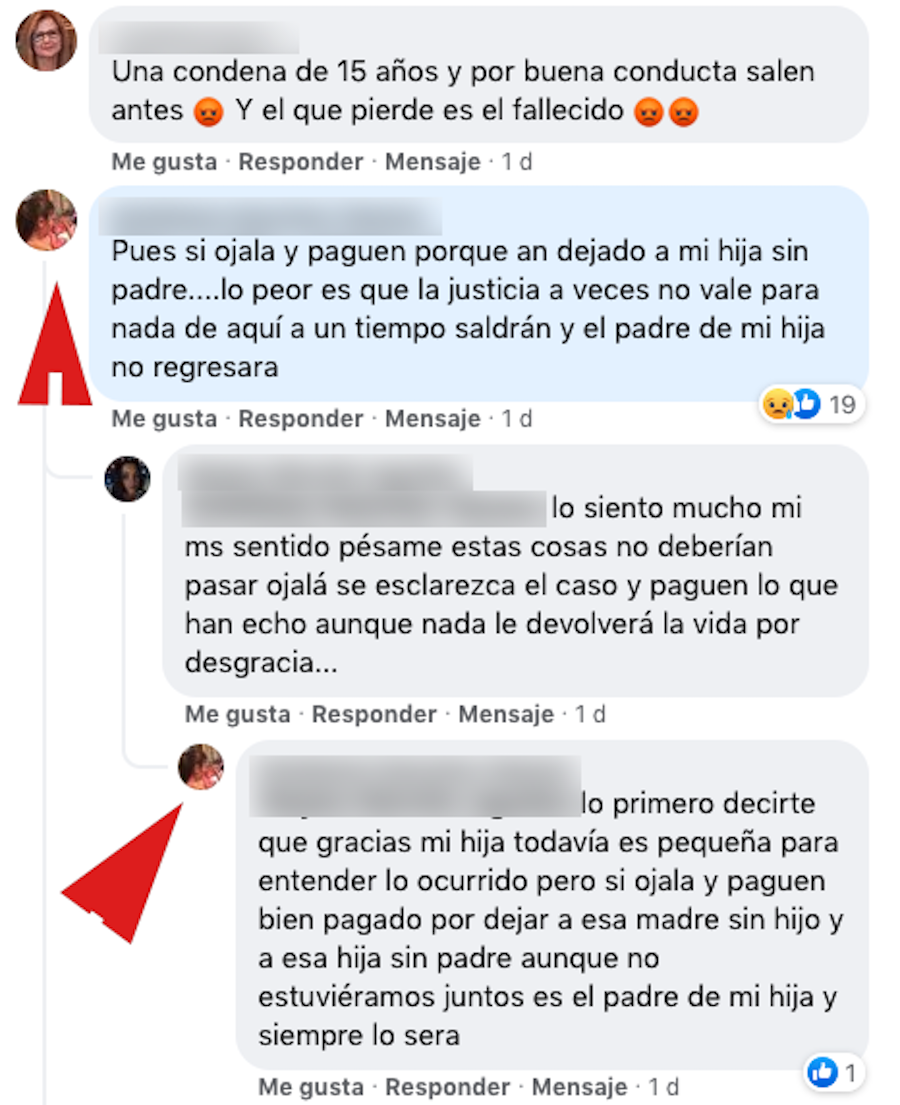Tap Responder under the 'lo primero decirte' reply
The image size is (900, 1105).
(x=447, y=1086)
